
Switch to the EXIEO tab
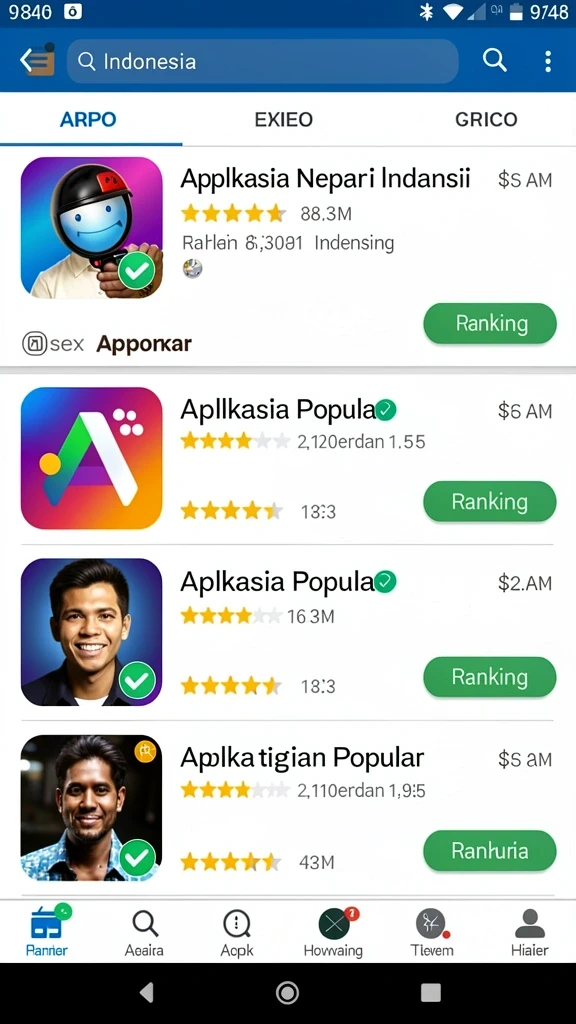[283, 120]
